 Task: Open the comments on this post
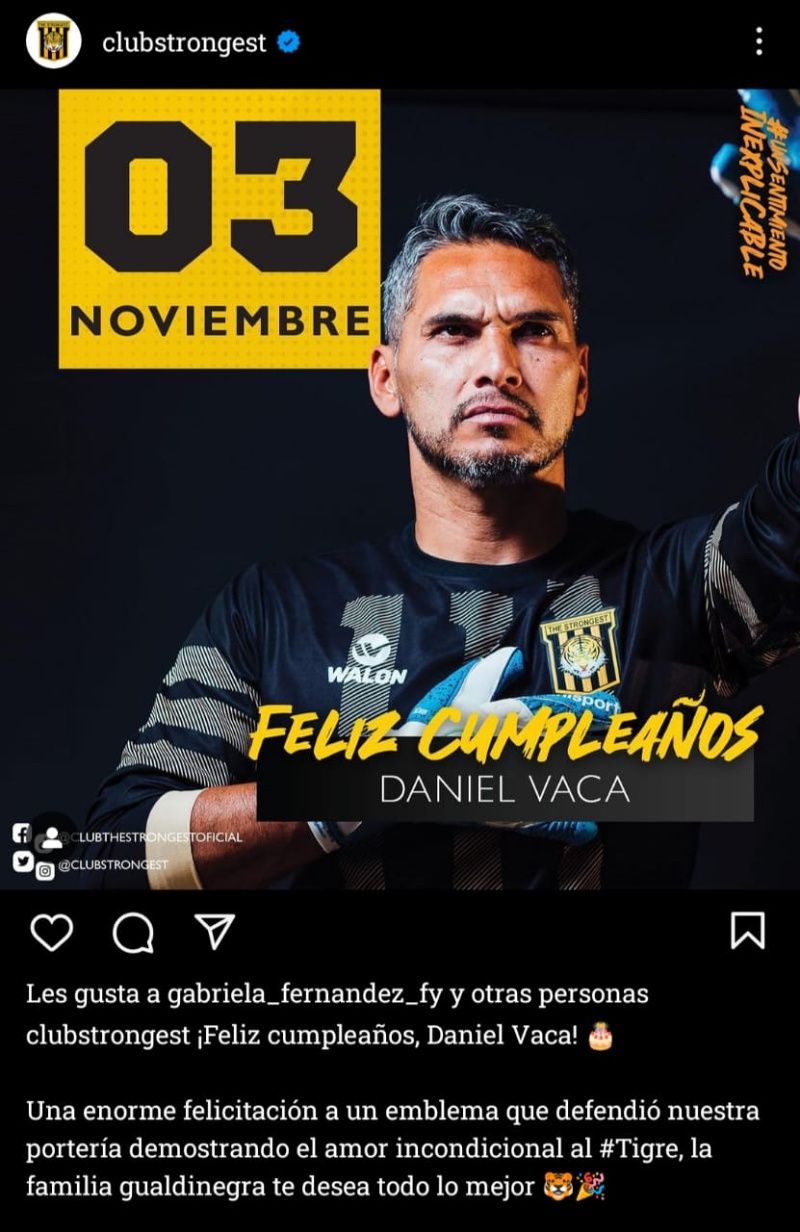[x=133, y=932]
